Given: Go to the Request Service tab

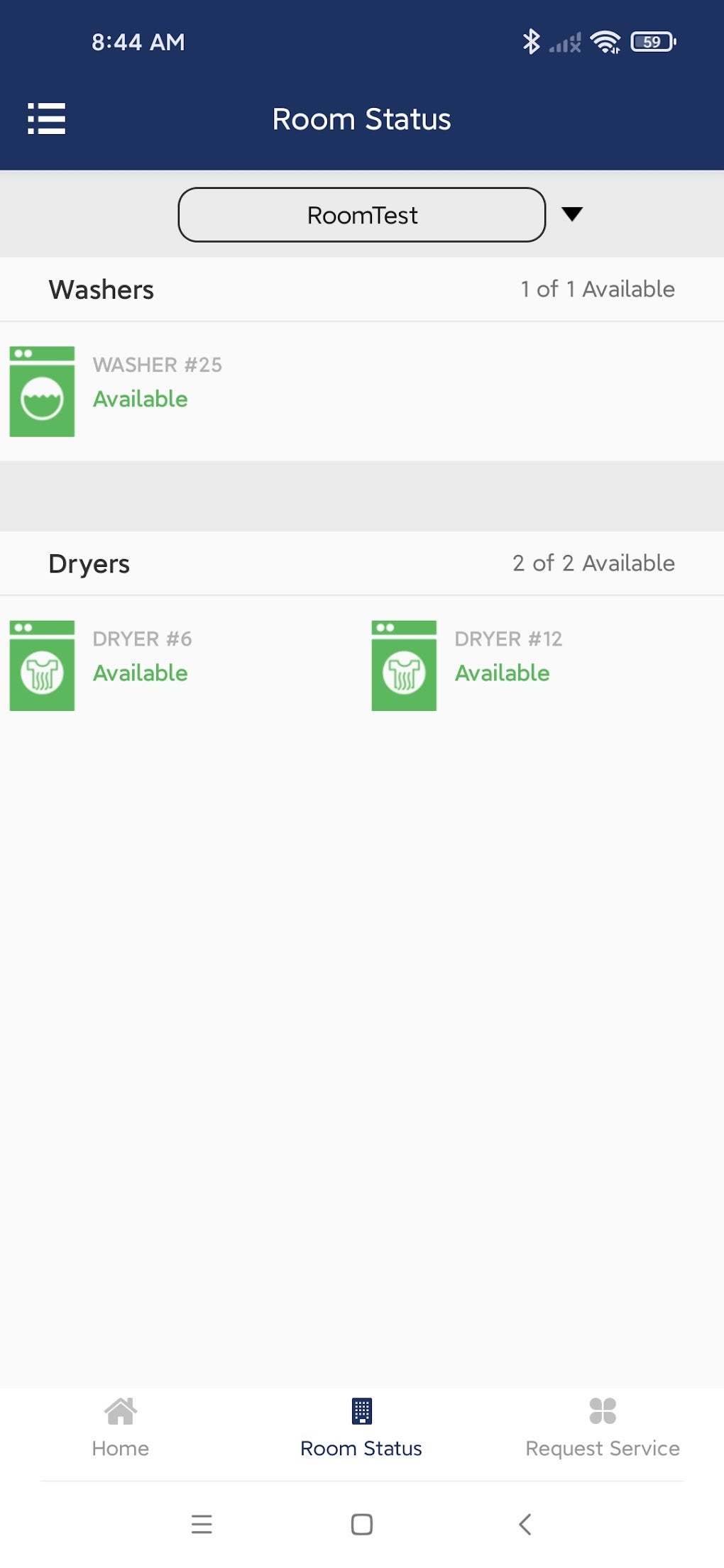Looking at the screenshot, I should 602,1428.
